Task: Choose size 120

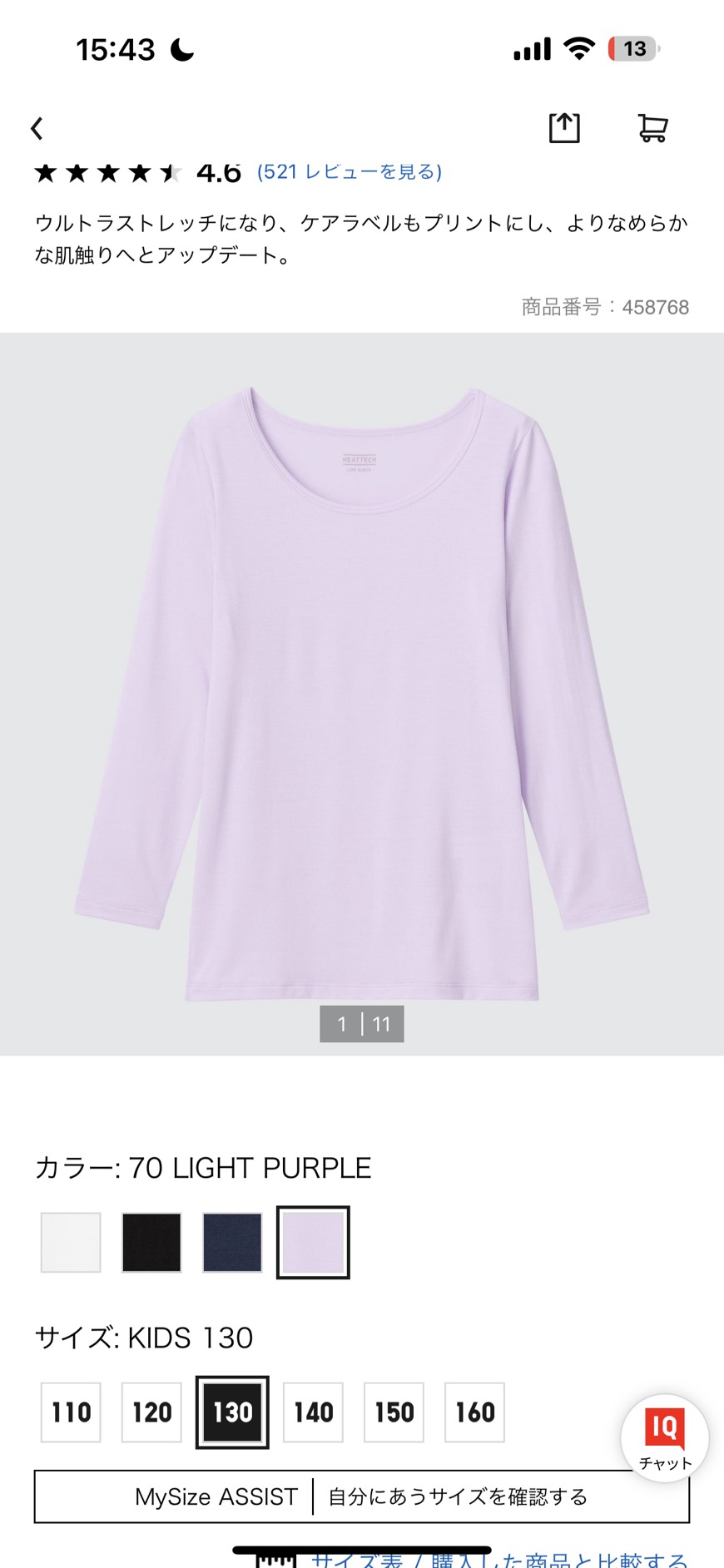Action: [151, 1412]
